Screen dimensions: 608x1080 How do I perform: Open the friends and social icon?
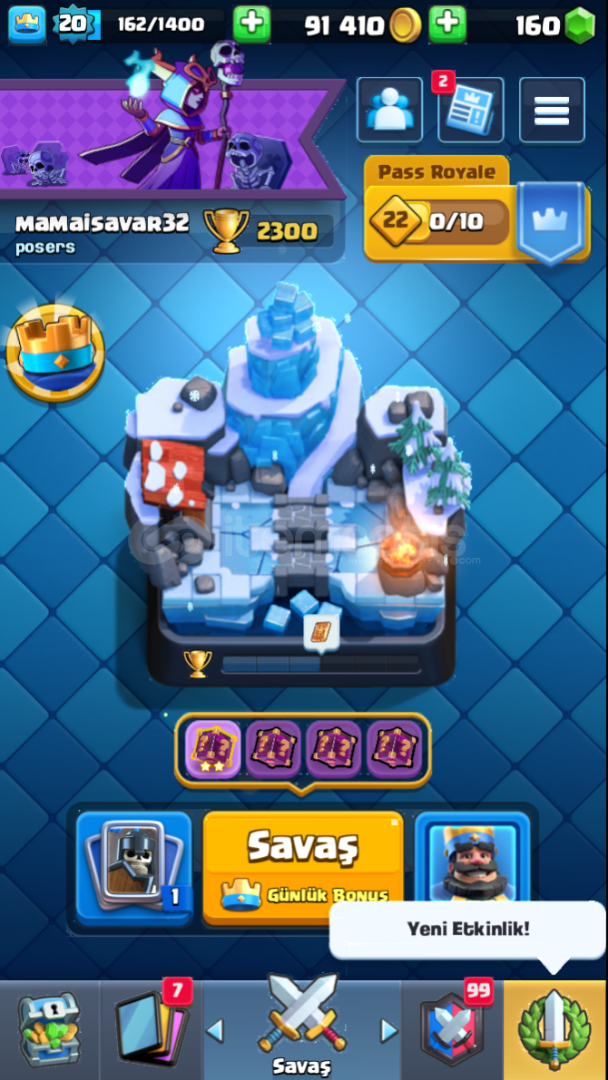coord(390,110)
